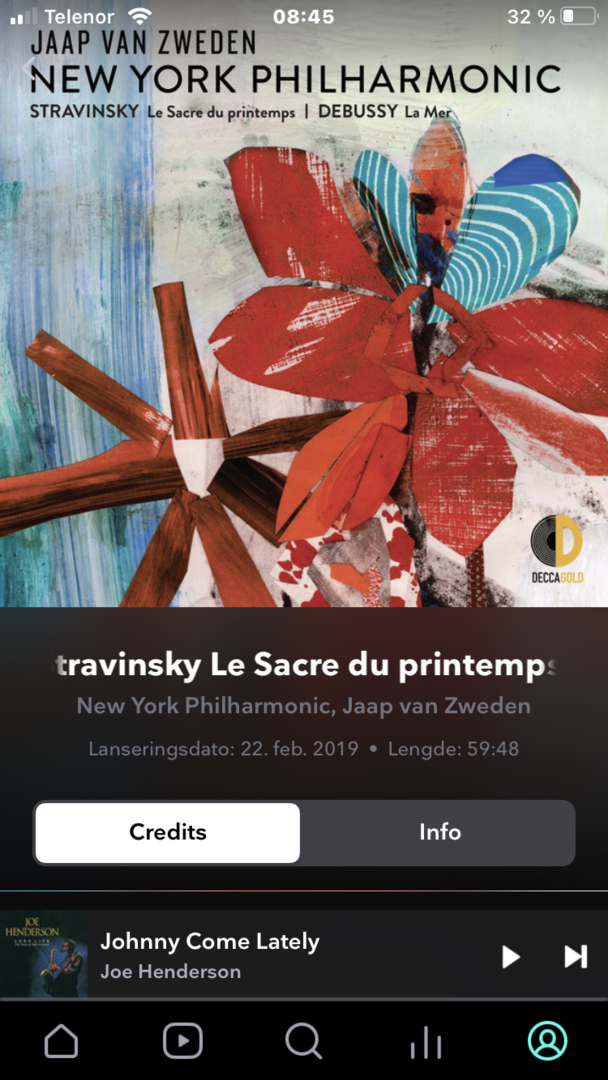Go to the Home tab
The image size is (608, 1080).
coord(61,1041)
